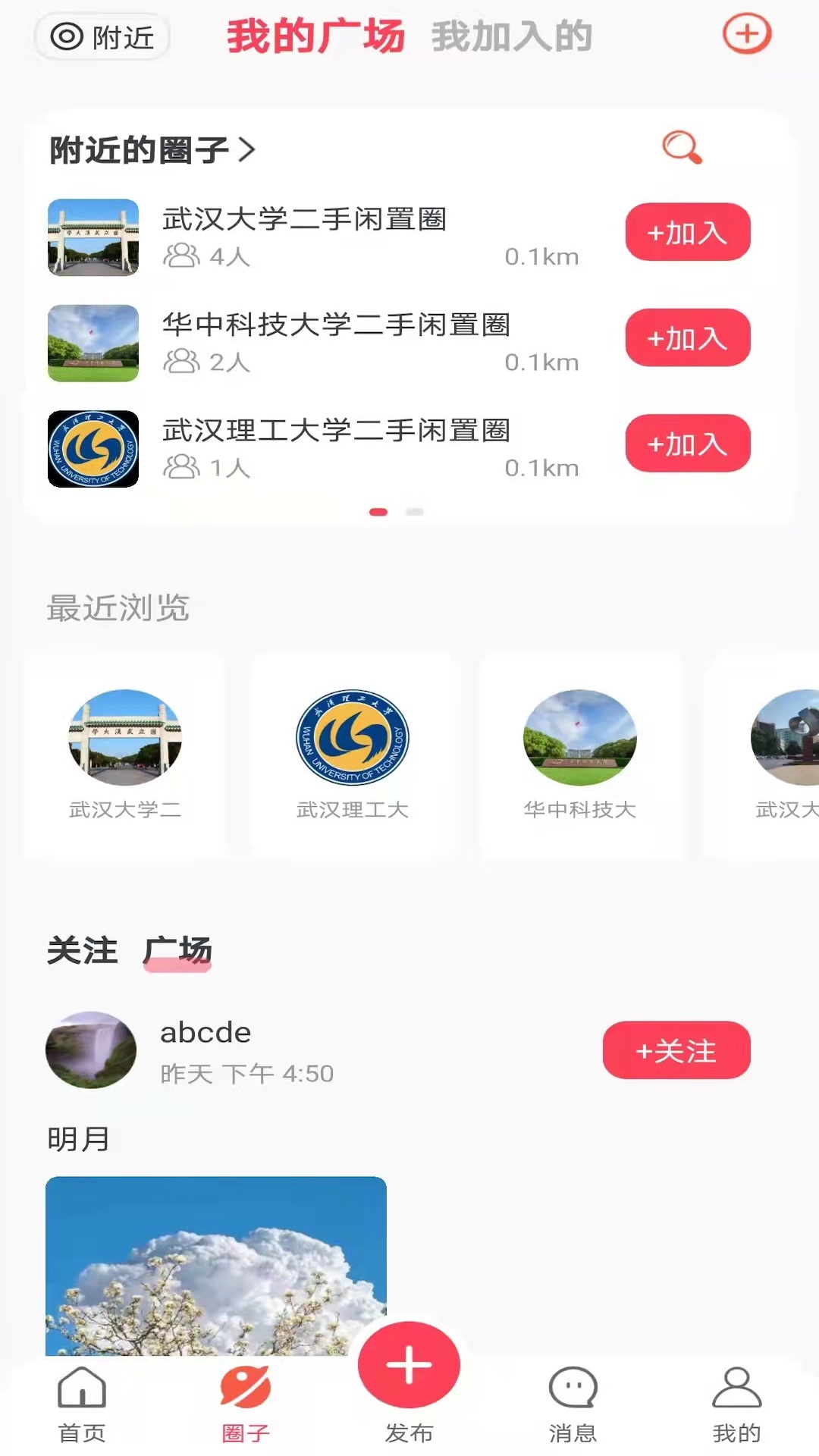Image resolution: width=819 pixels, height=1456 pixels.
Task: Join 武汉大学二手闲置圈
Action: pyautogui.click(x=687, y=232)
